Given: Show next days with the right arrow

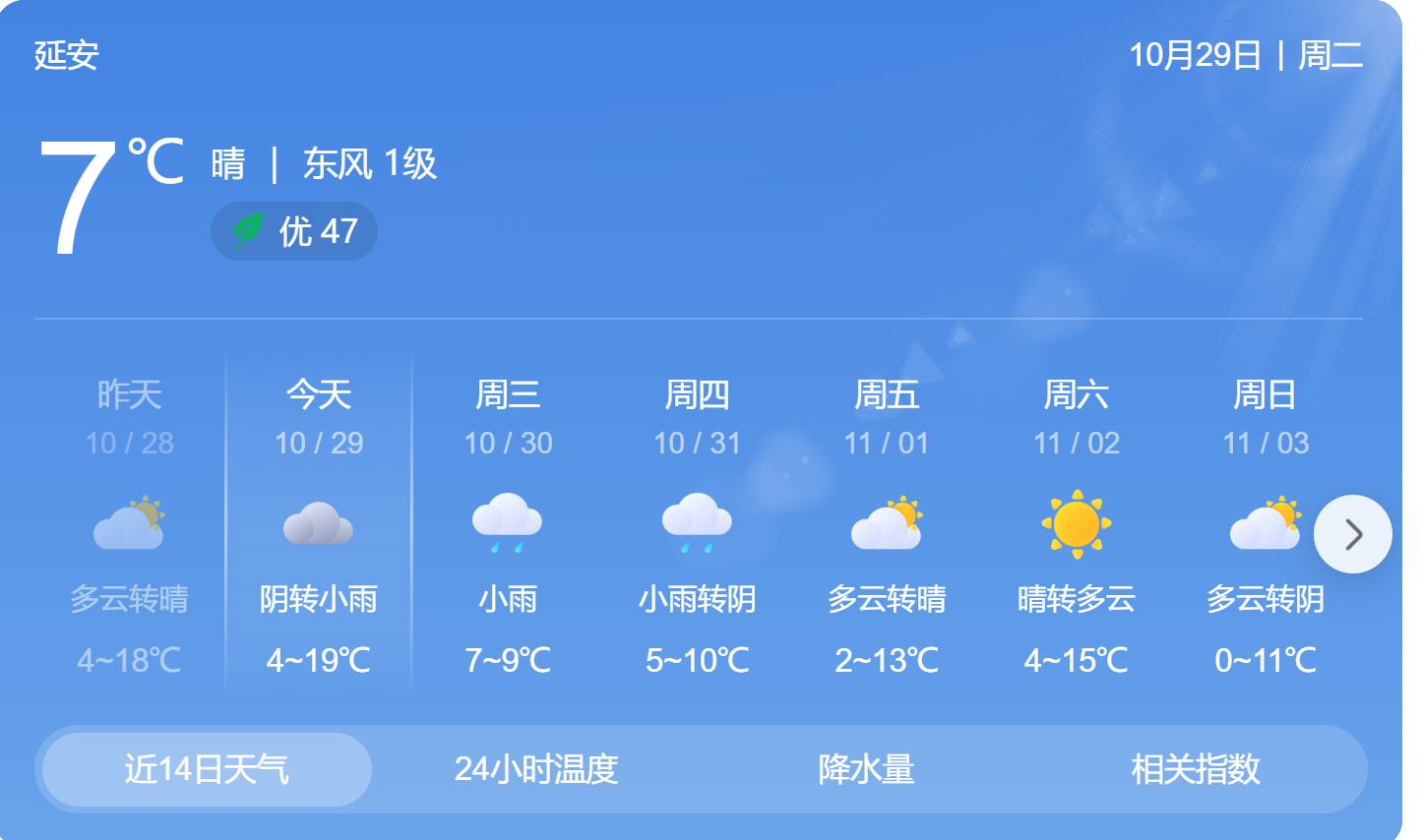Looking at the screenshot, I should click(x=1352, y=534).
